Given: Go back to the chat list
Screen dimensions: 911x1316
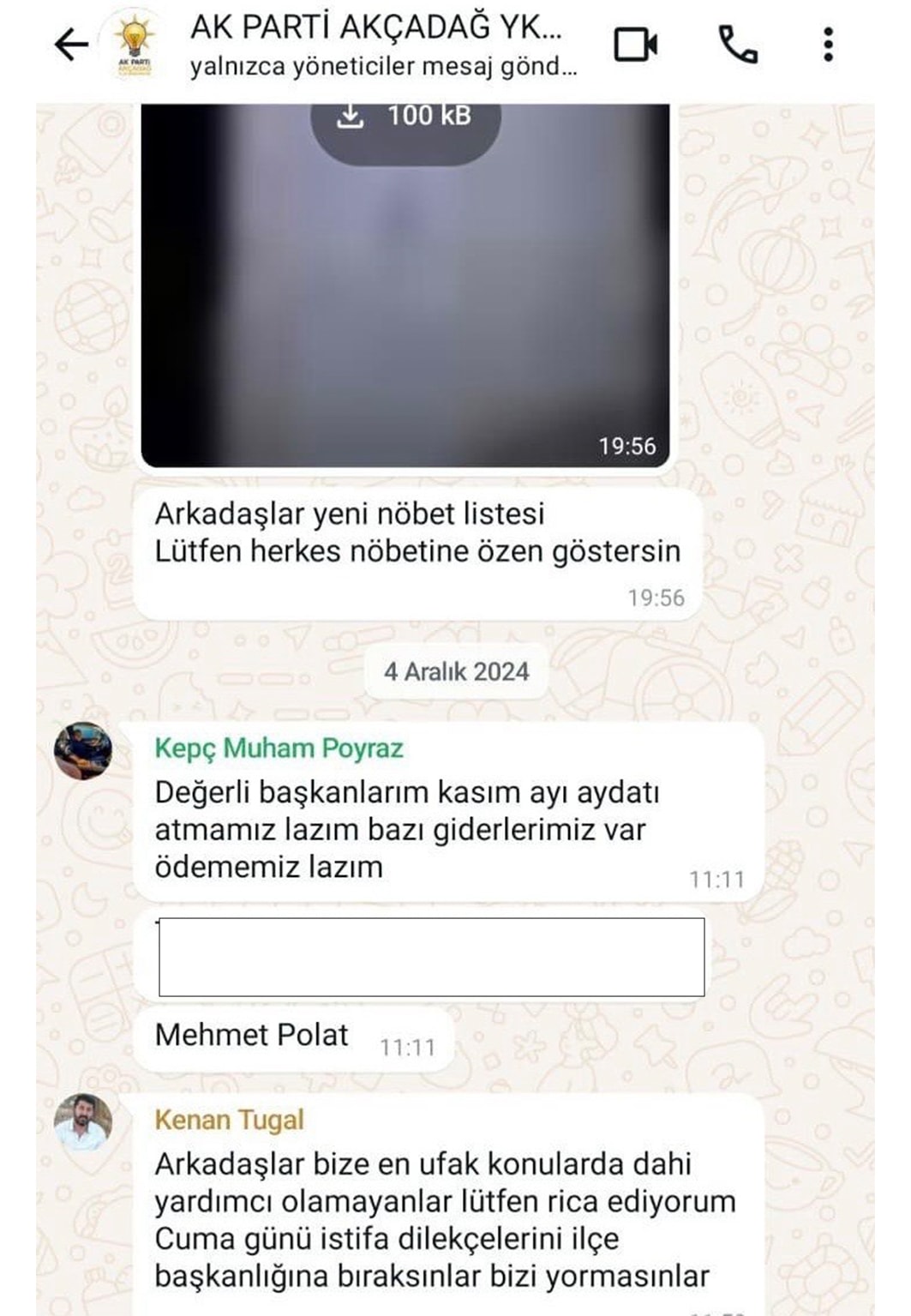Looking at the screenshot, I should pos(70,45).
